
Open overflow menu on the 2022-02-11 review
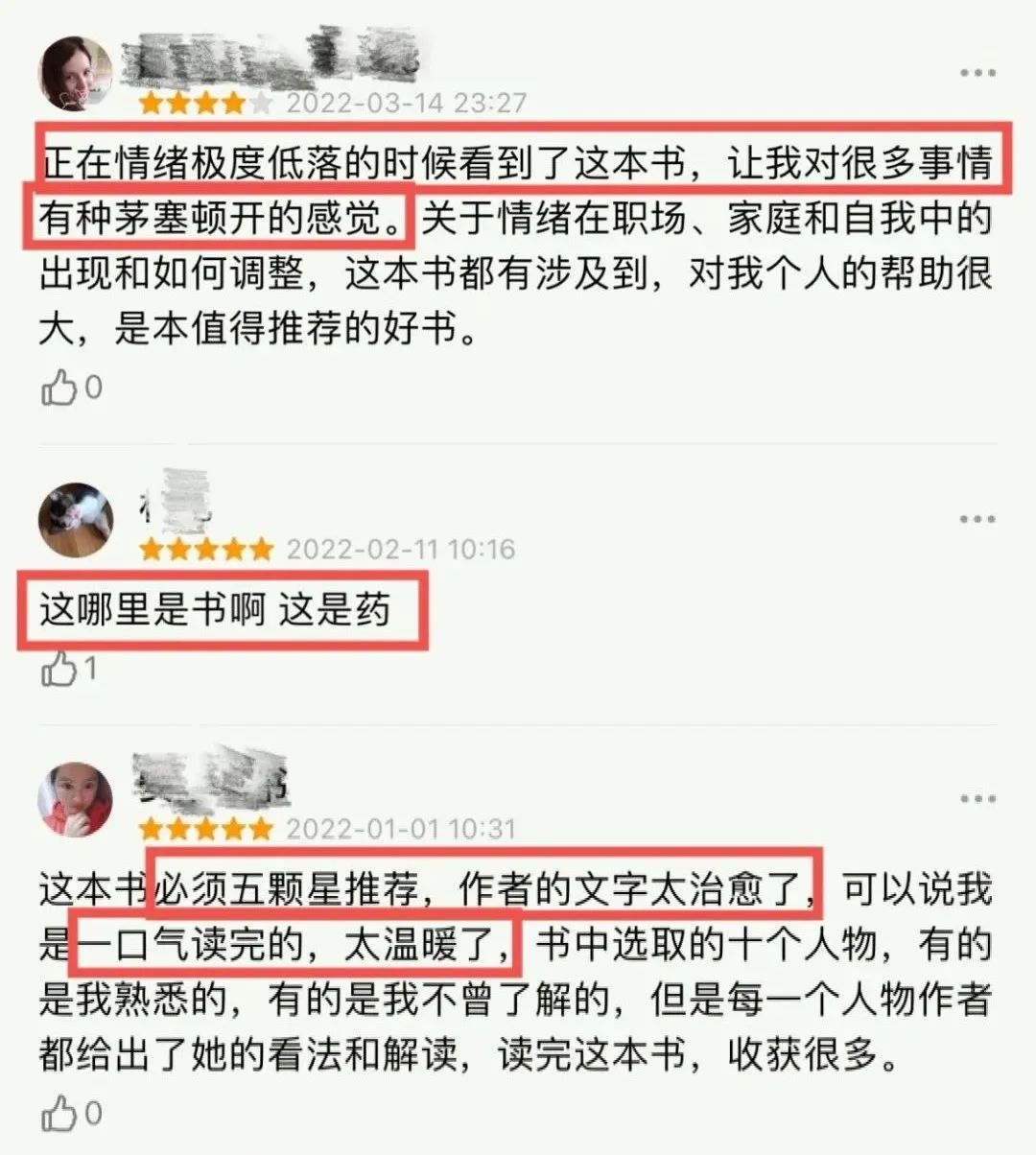point(977,520)
